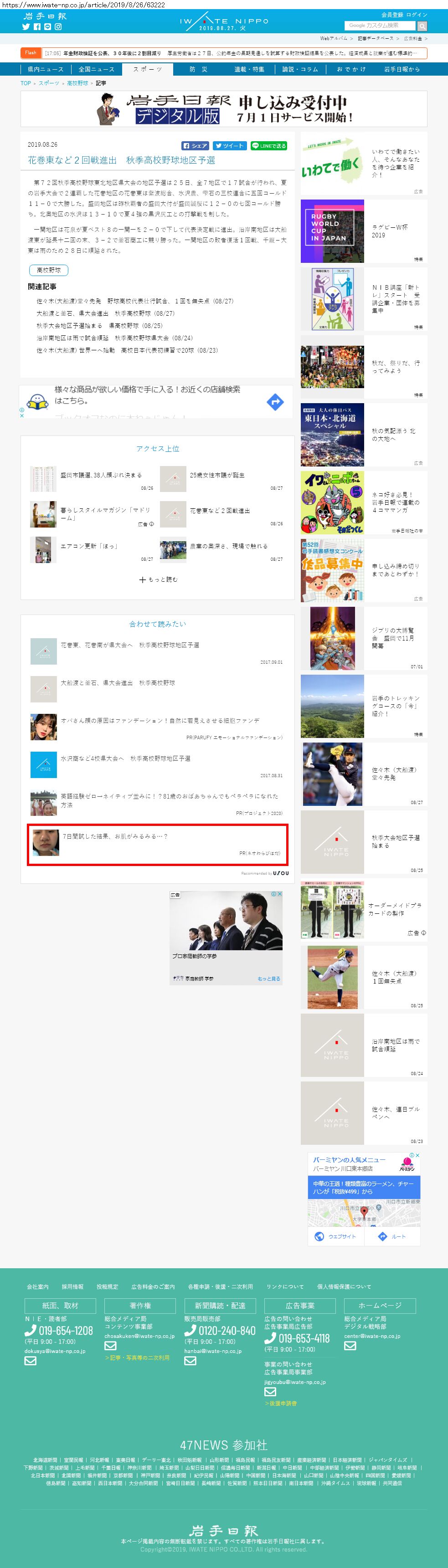Screen dimensions: 448x1568
Task: Open 水沢商など4校県大会へ recommended article
Action: coord(125,758)
